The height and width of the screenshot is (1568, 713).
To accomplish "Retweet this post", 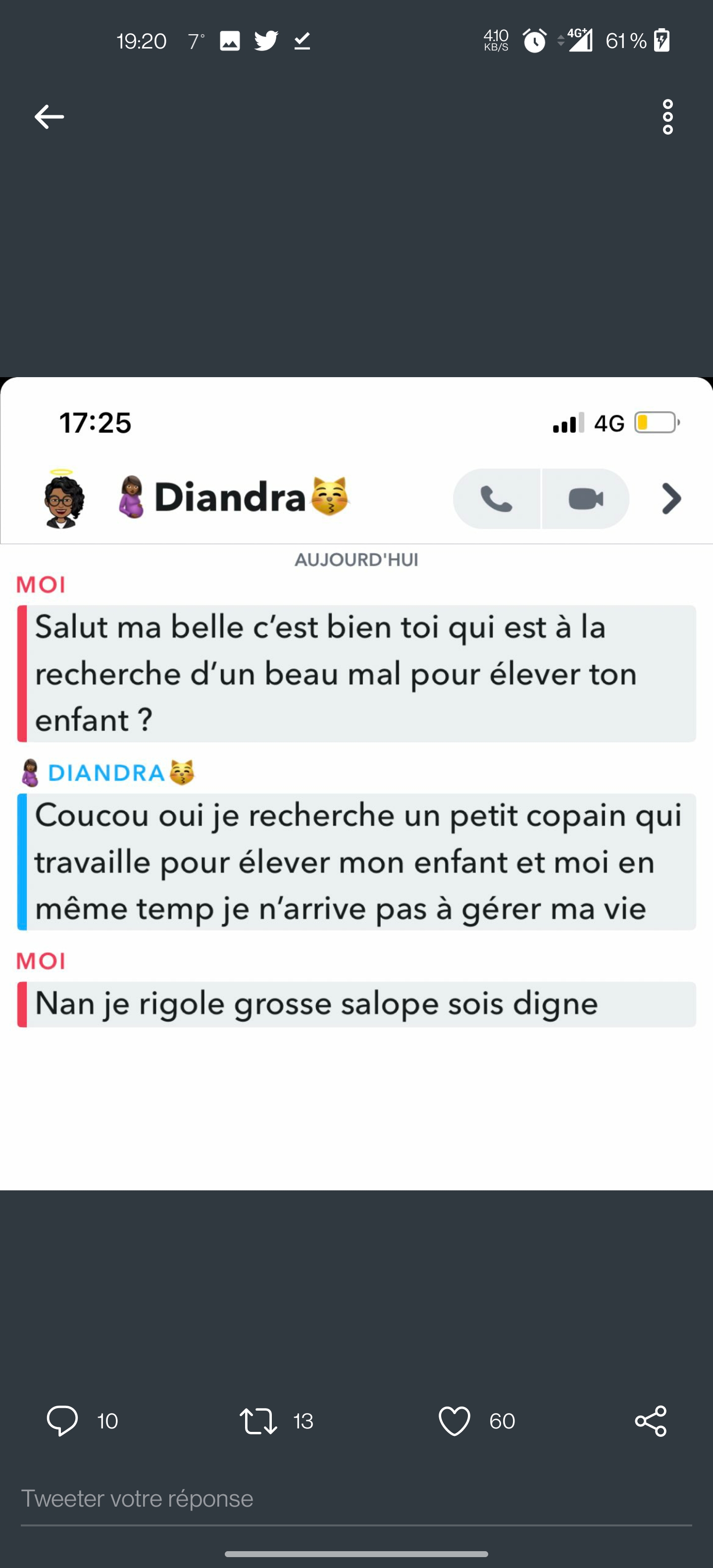I will [258, 1421].
